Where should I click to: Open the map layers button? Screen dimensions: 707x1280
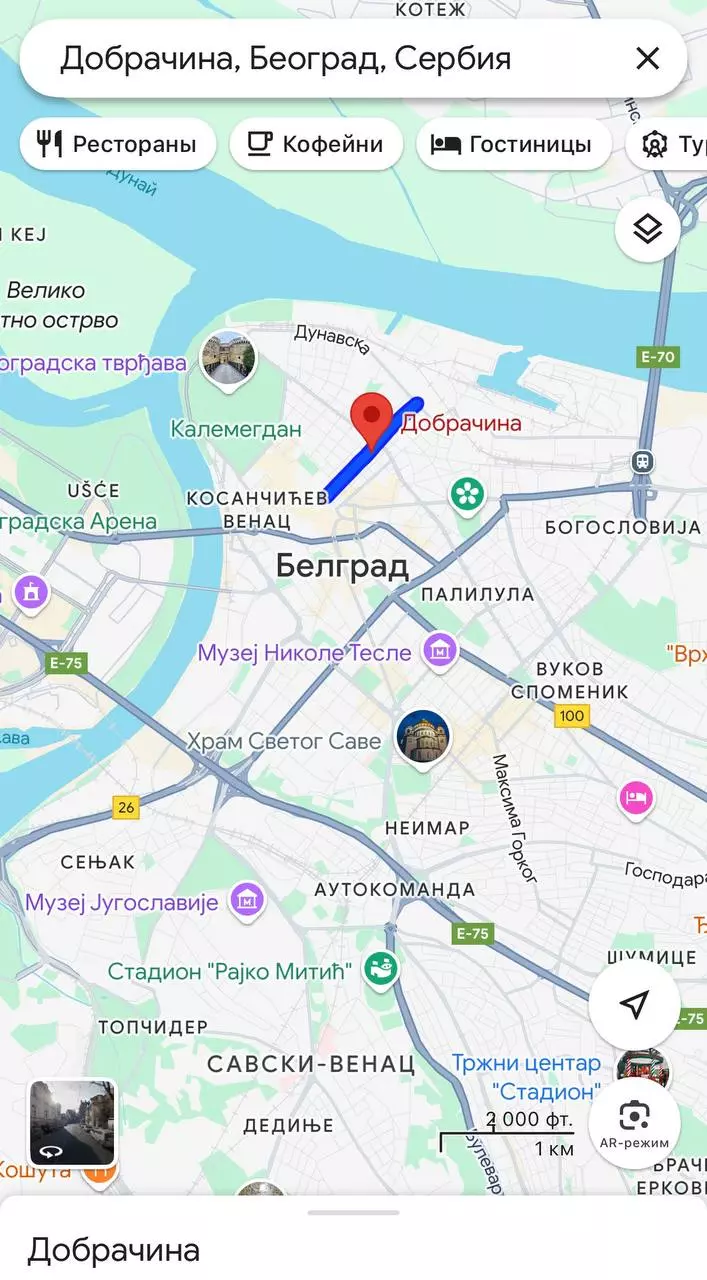point(648,230)
